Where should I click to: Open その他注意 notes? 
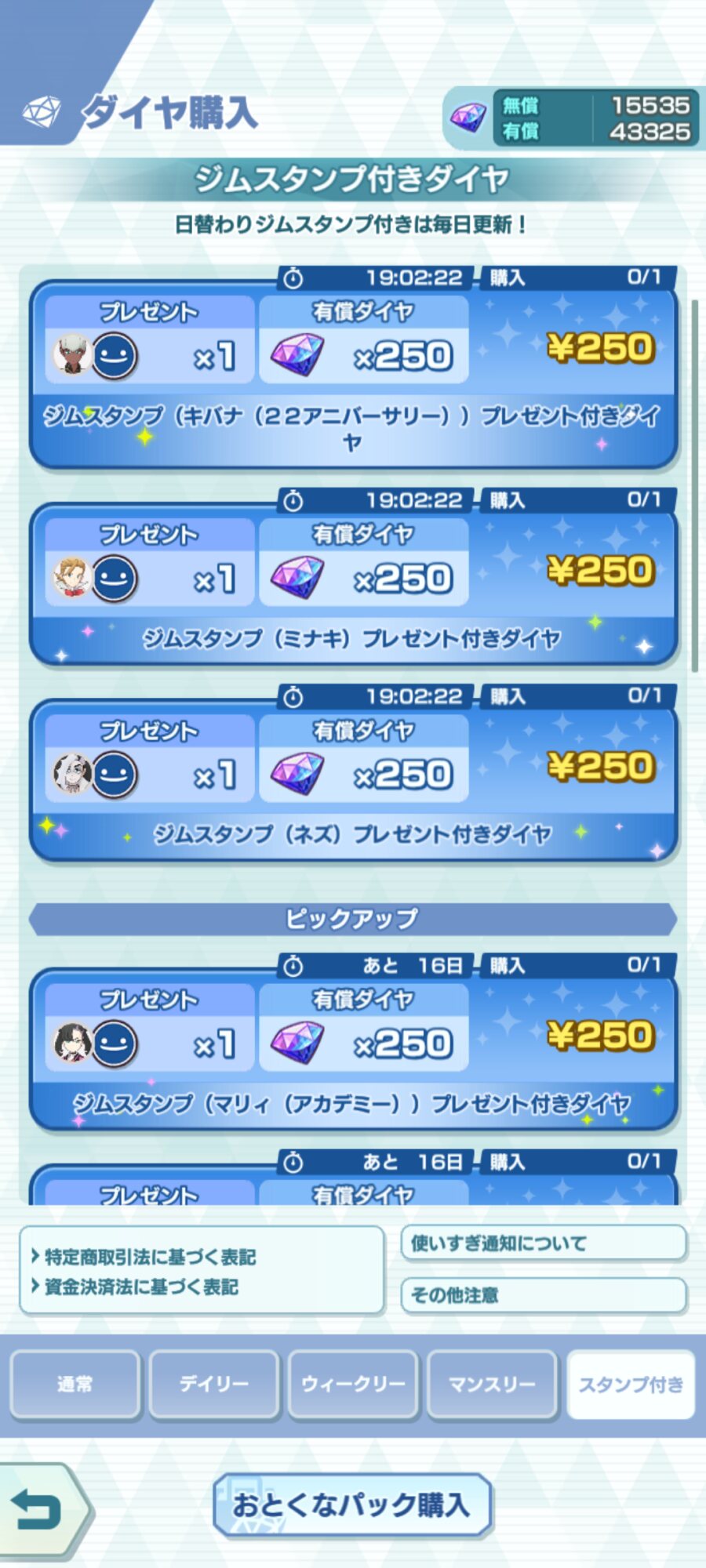click(x=544, y=1295)
